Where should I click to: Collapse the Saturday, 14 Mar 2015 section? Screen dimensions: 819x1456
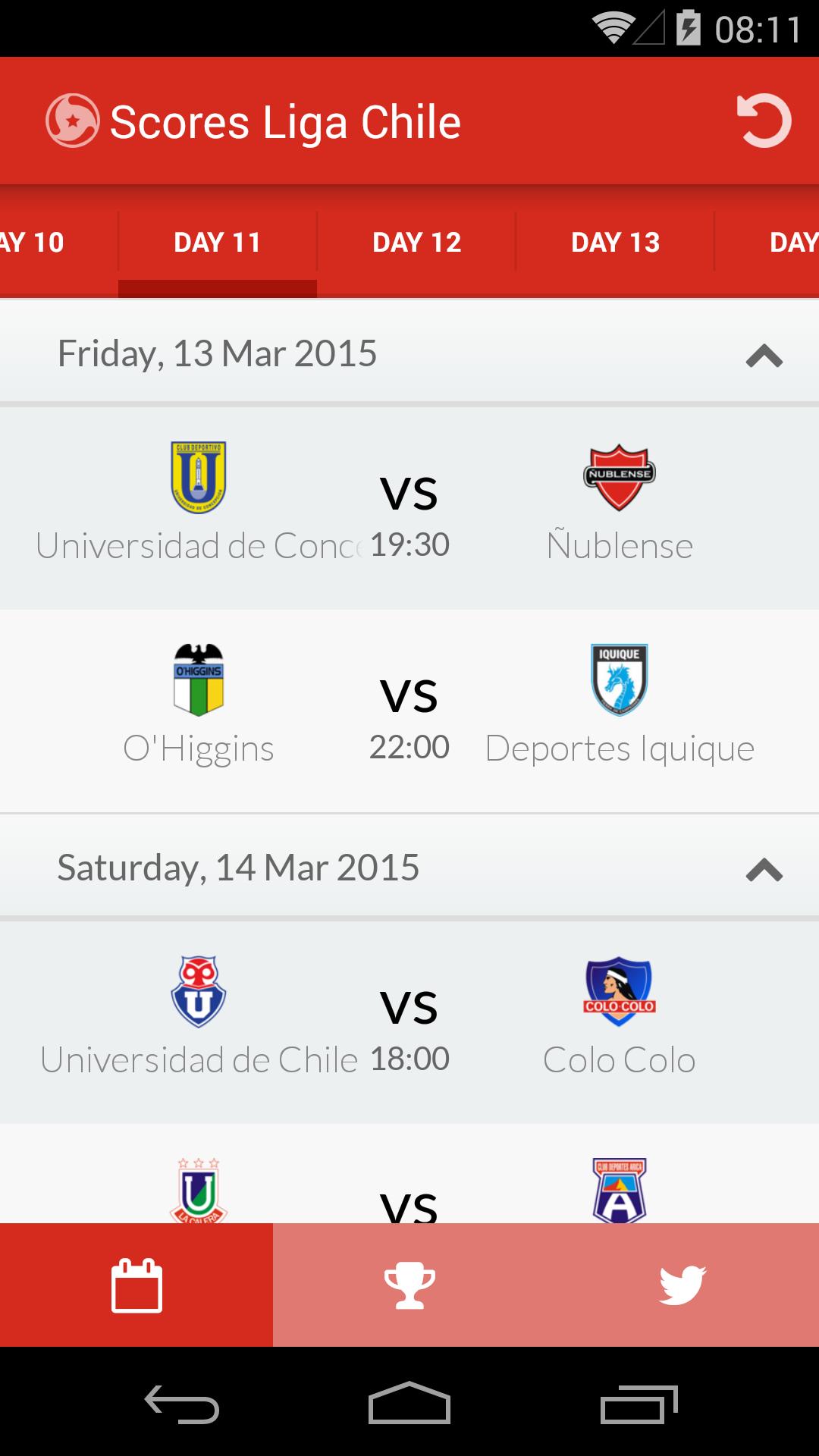pos(764,869)
